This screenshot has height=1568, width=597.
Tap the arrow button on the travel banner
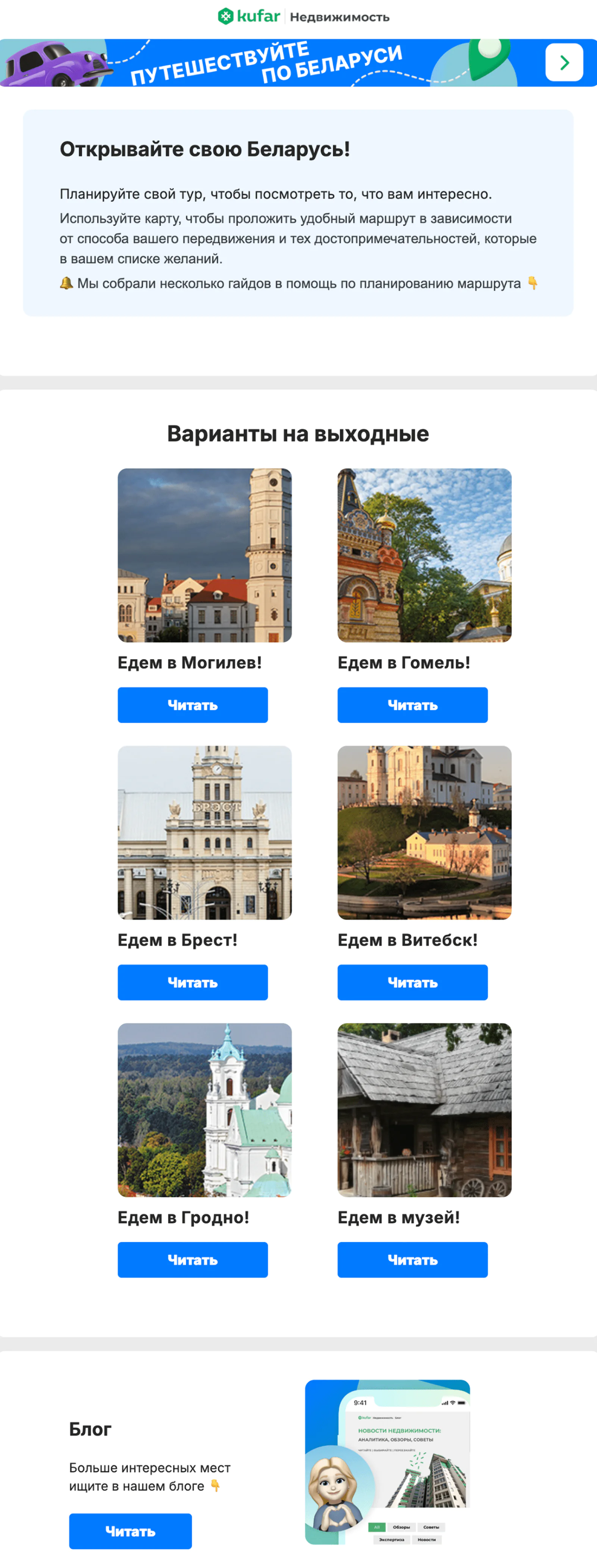pyautogui.click(x=563, y=62)
